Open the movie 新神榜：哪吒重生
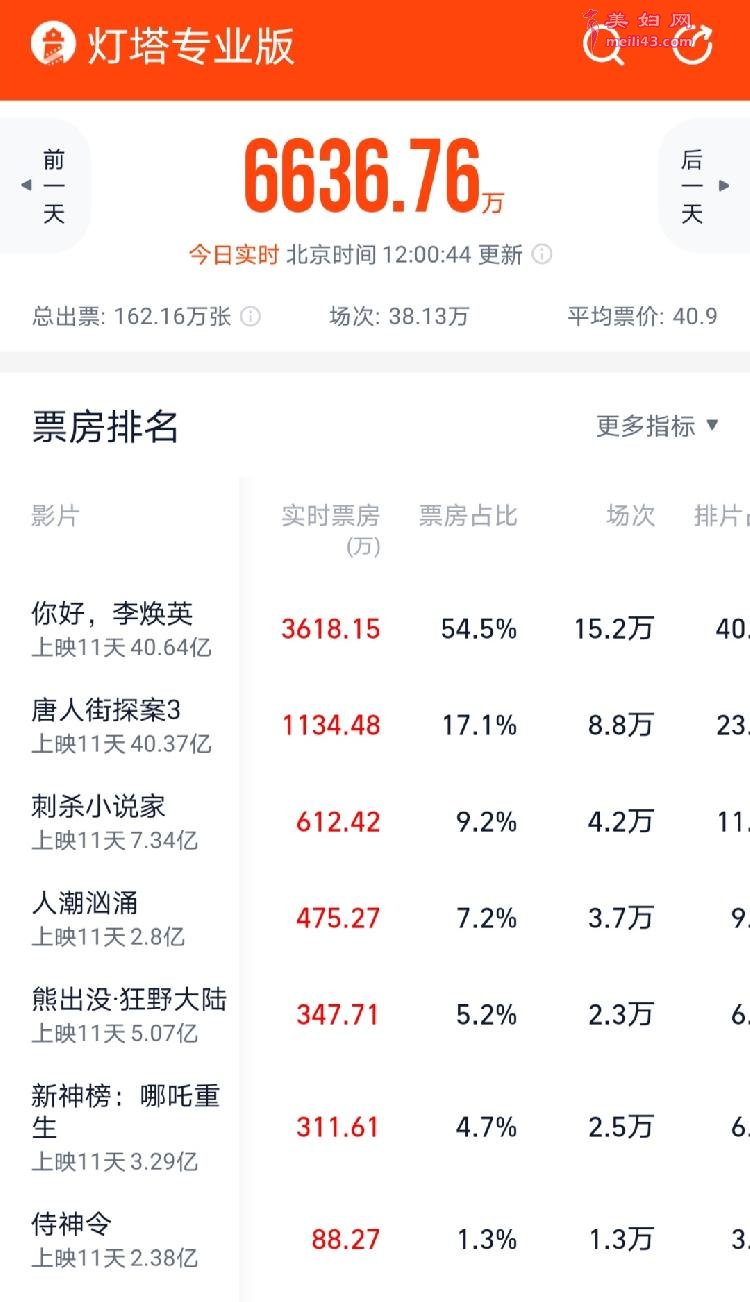The height and width of the screenshot is (1302, 750). [126, 1111]
